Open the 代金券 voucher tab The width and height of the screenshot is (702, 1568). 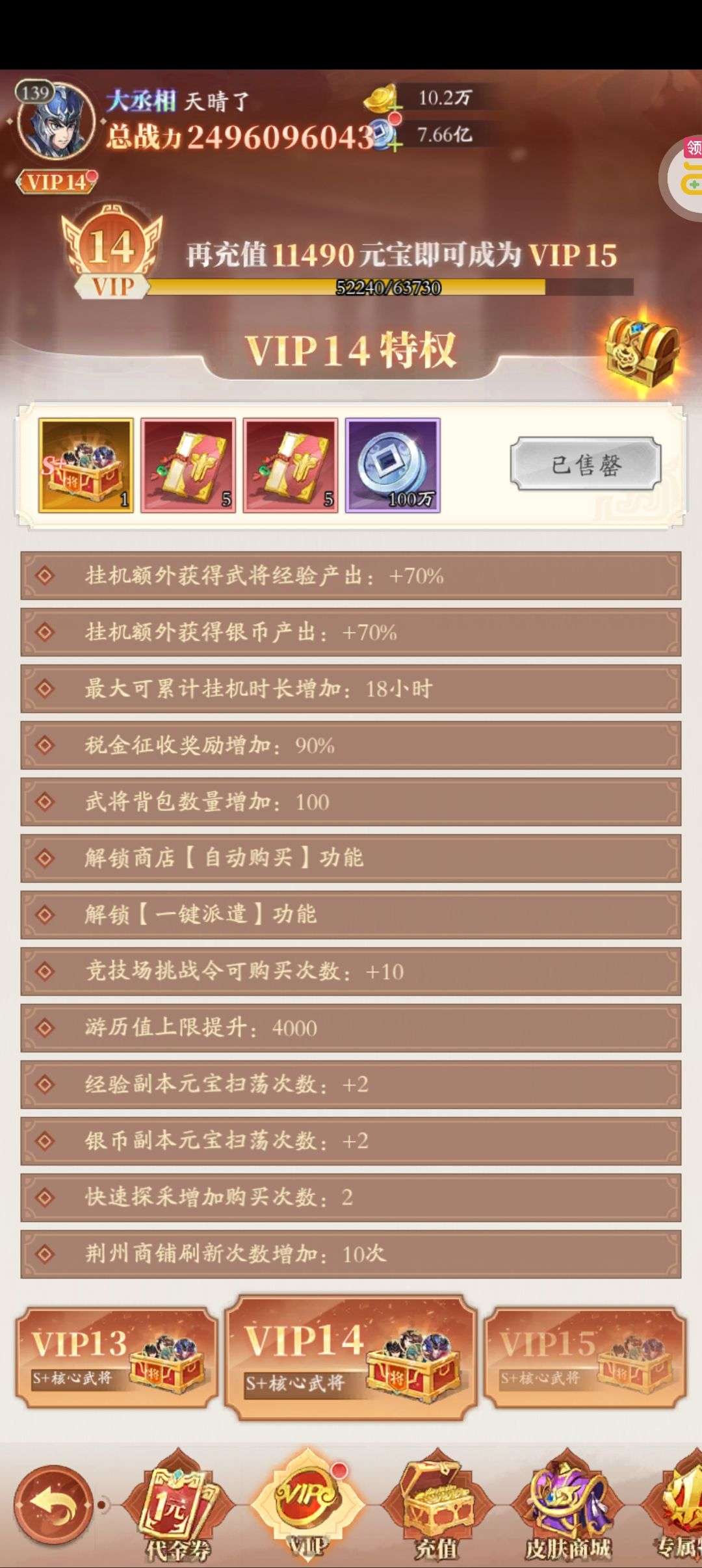[x=176, y=1508]
